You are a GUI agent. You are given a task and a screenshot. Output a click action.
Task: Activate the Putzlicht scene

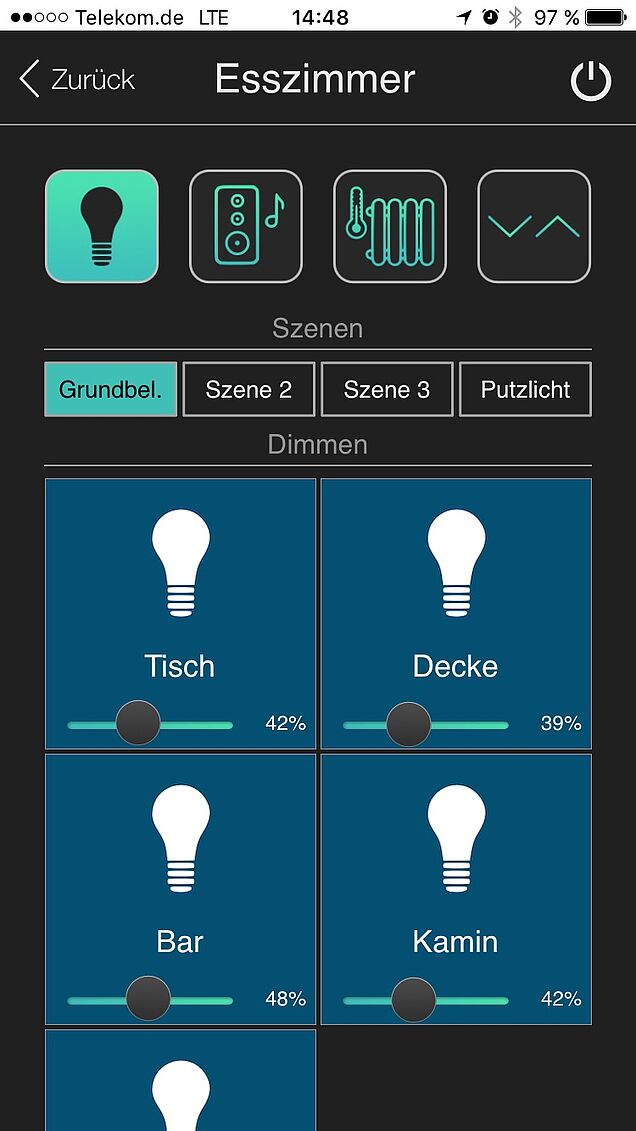click(x=525, y=389)
